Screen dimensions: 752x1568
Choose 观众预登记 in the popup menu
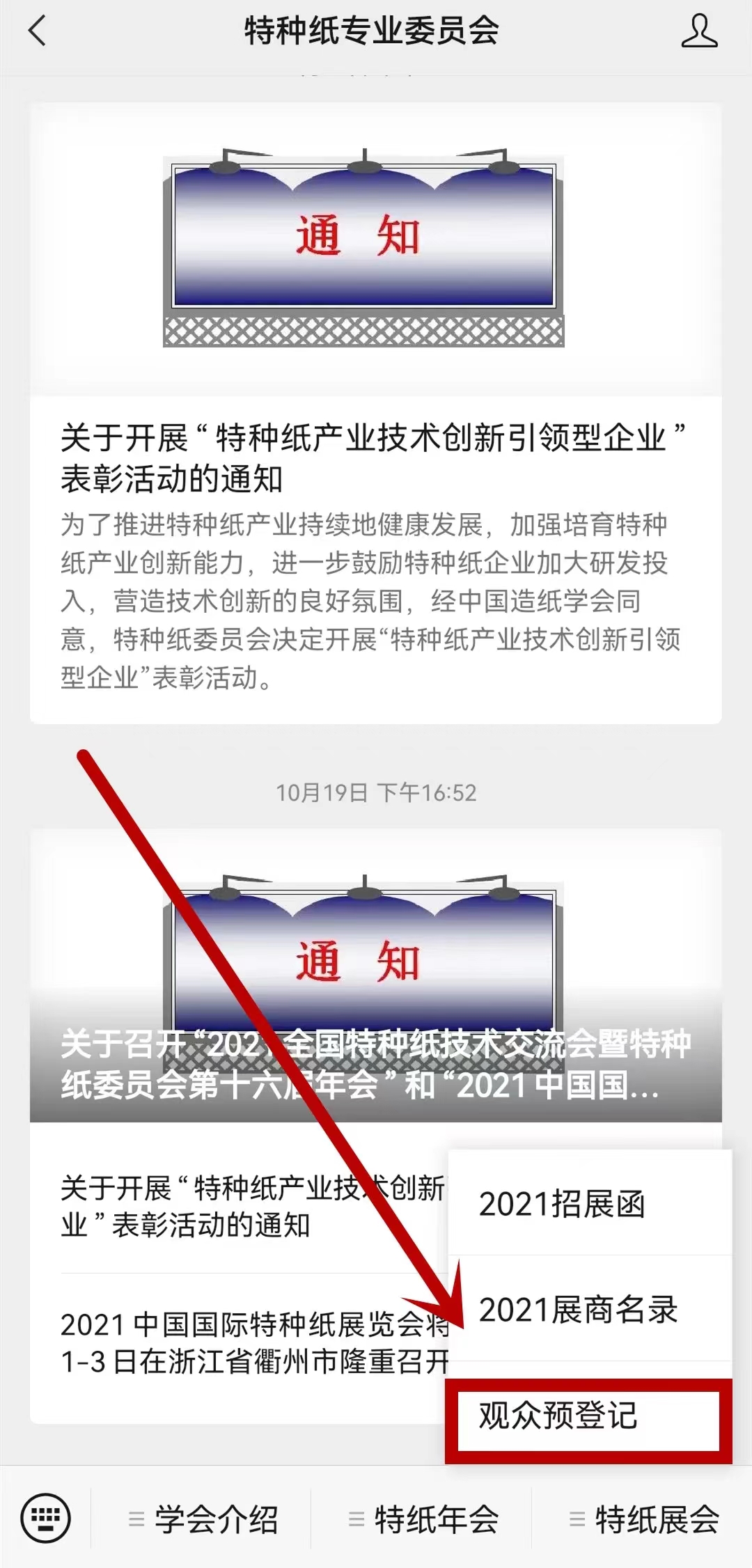(589, 1416)
